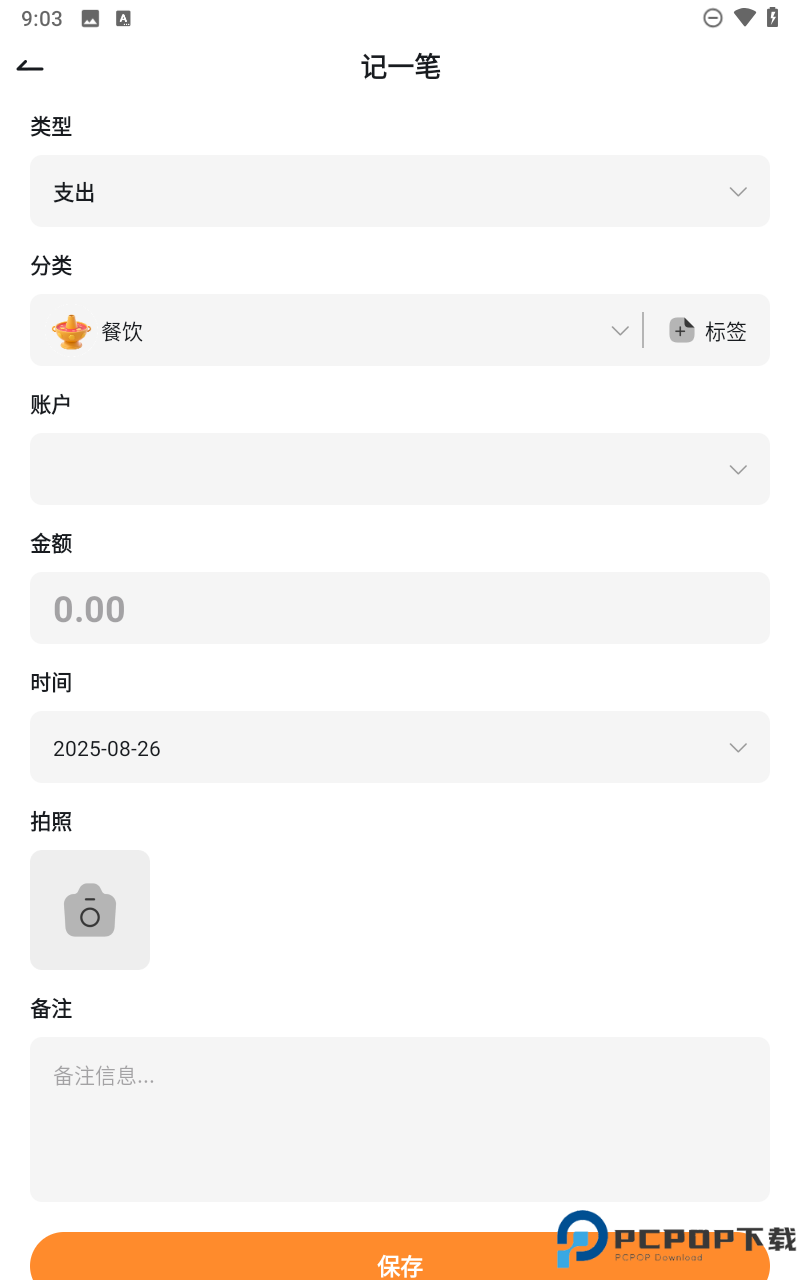This screenshot has width=800, height=1280.
Task: Select the 记一笔 title text
Action: pos(399,66)
